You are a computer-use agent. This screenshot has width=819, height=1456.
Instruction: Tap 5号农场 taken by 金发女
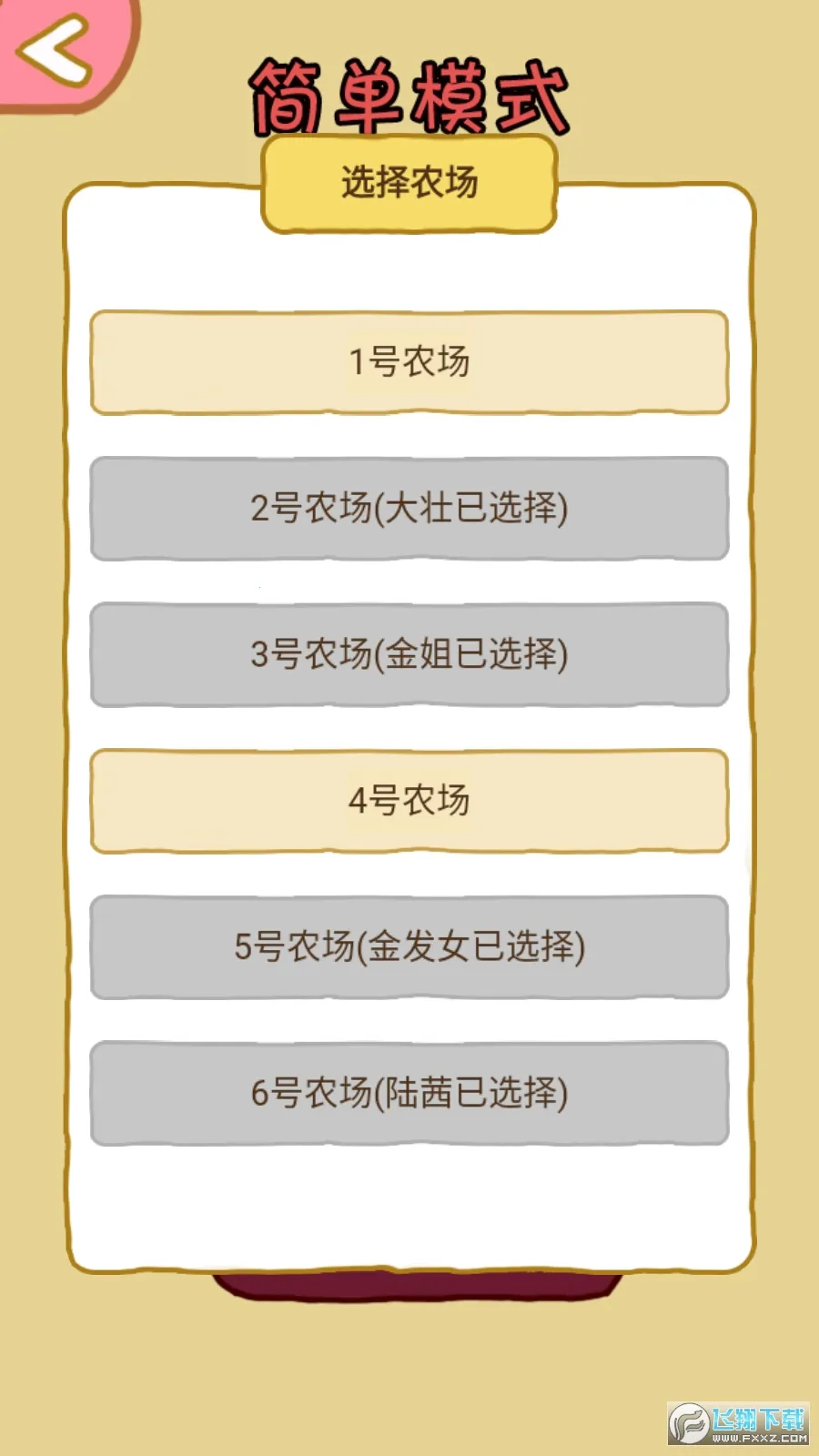click(409, 946)
